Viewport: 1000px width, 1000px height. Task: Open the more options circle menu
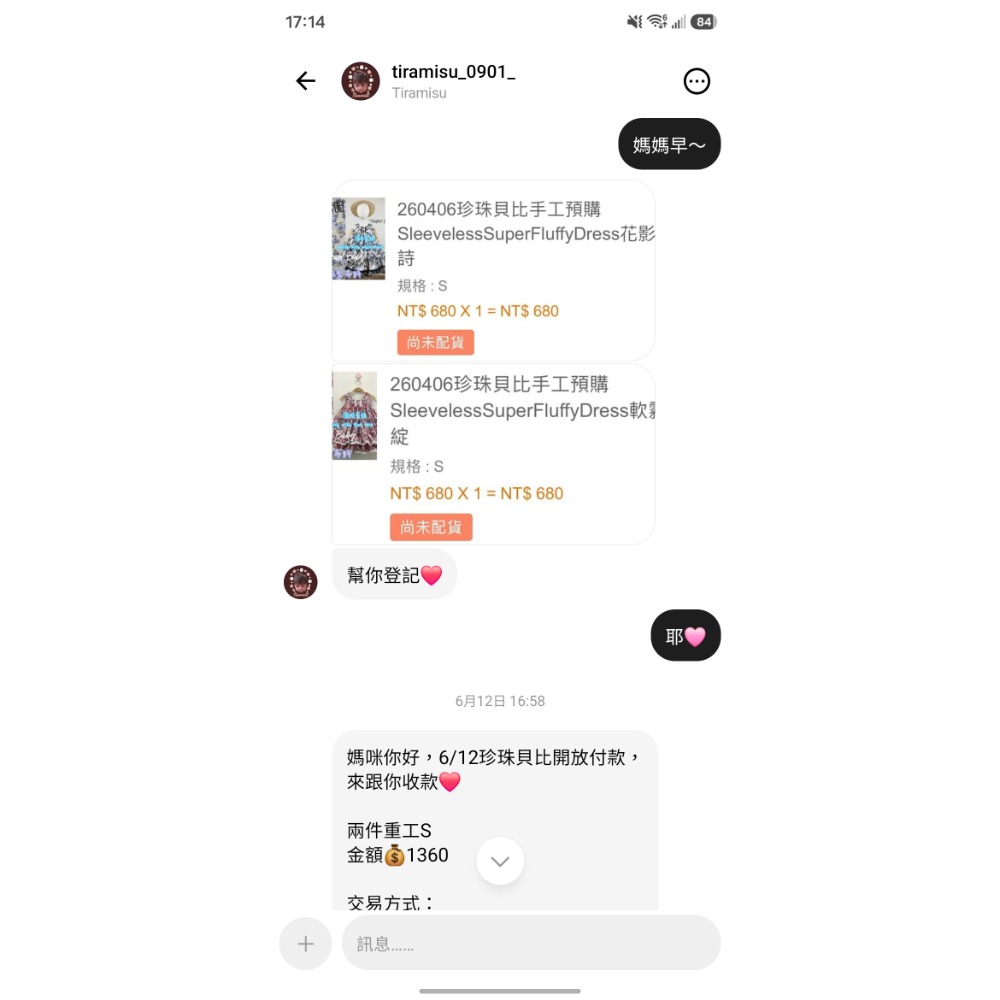point(696,81)
